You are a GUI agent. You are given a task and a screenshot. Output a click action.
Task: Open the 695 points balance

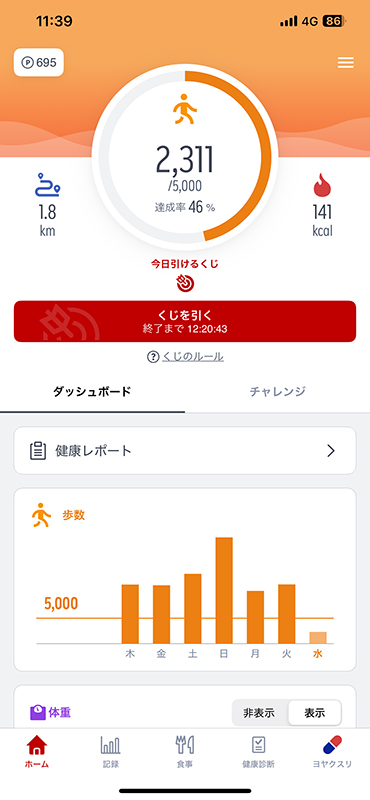pos(39,63)
